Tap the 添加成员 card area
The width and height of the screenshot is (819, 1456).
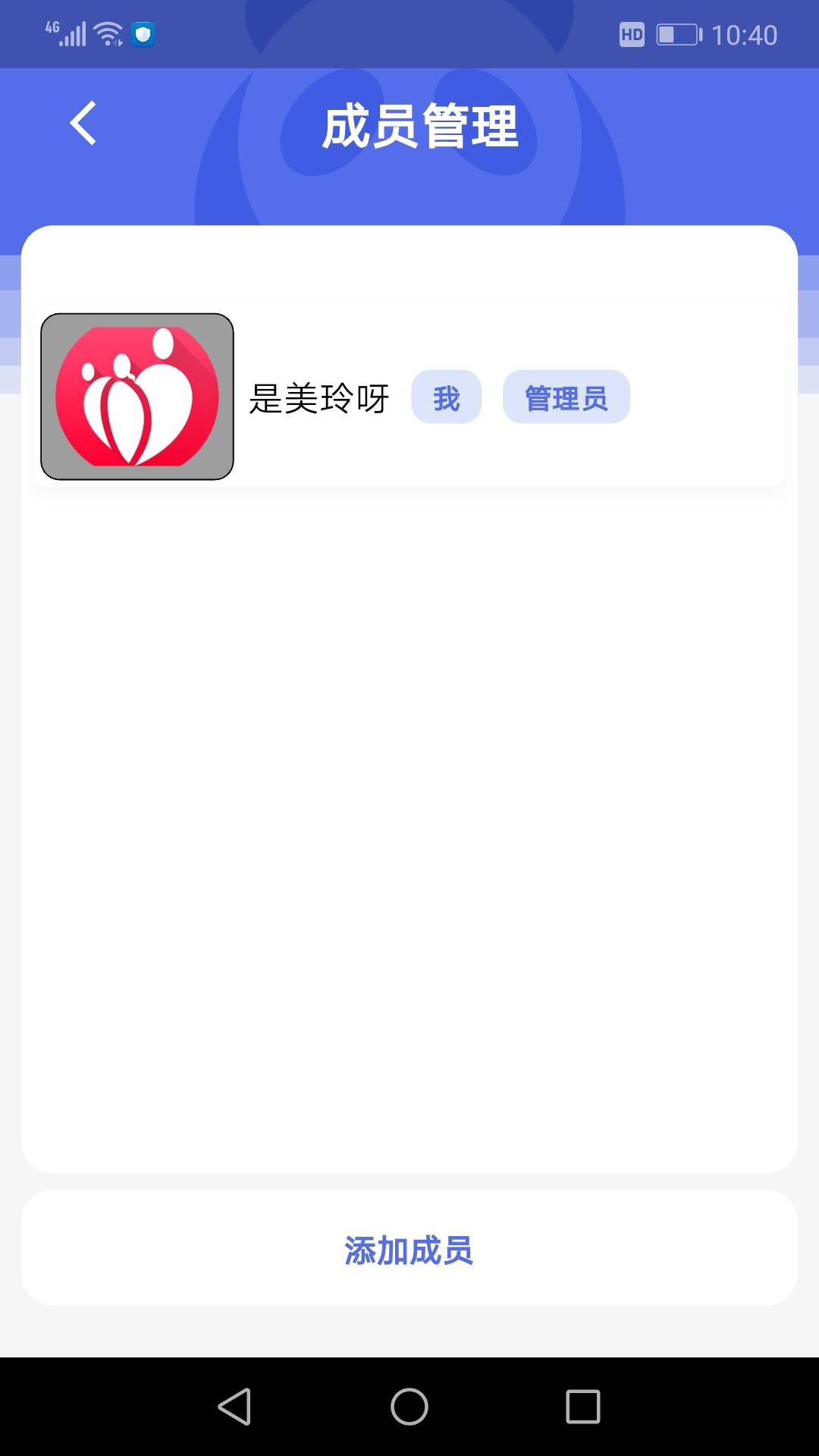tap(409, 1249)
